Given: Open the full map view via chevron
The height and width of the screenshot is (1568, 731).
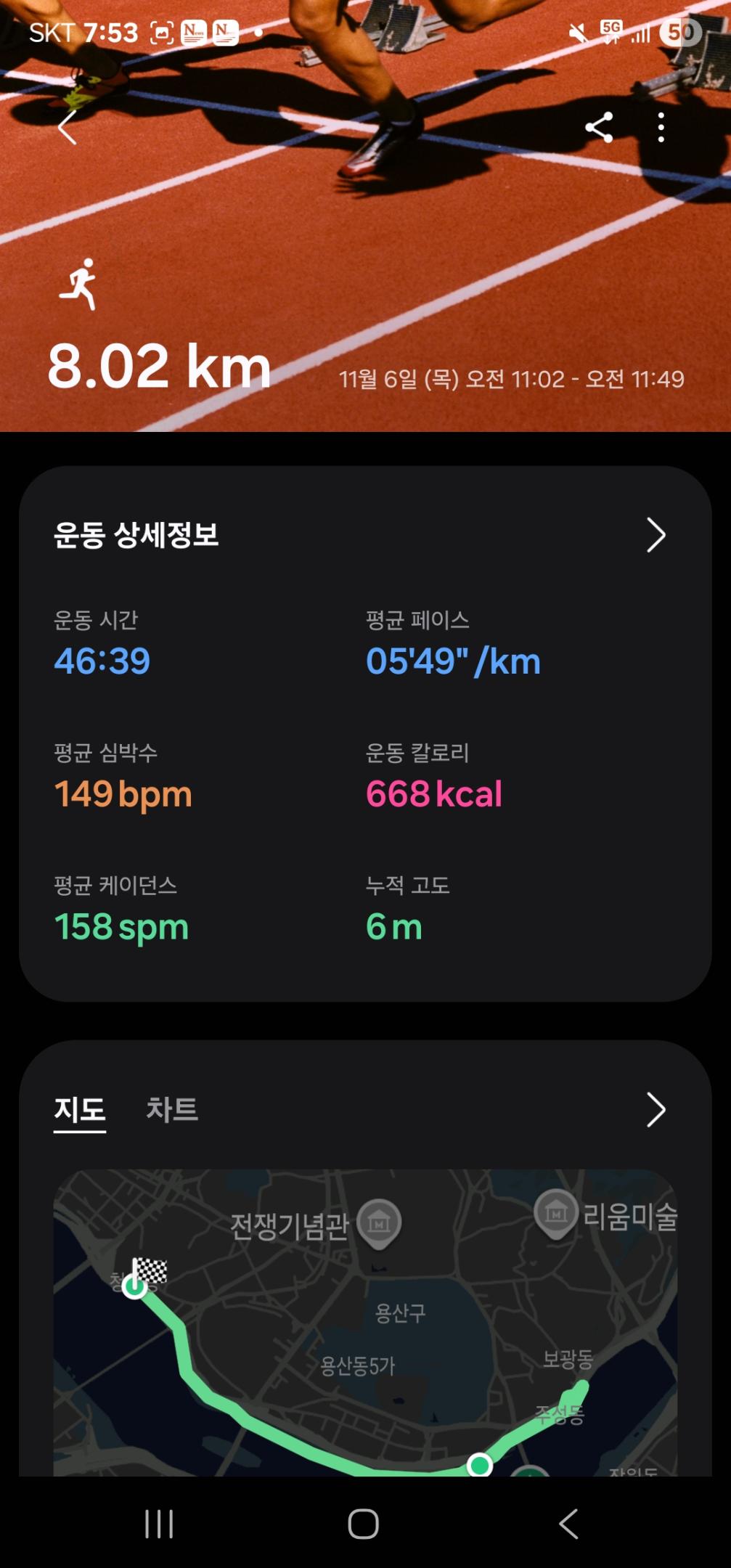Looking at the screenshot, I should (x=657, y=1110).
